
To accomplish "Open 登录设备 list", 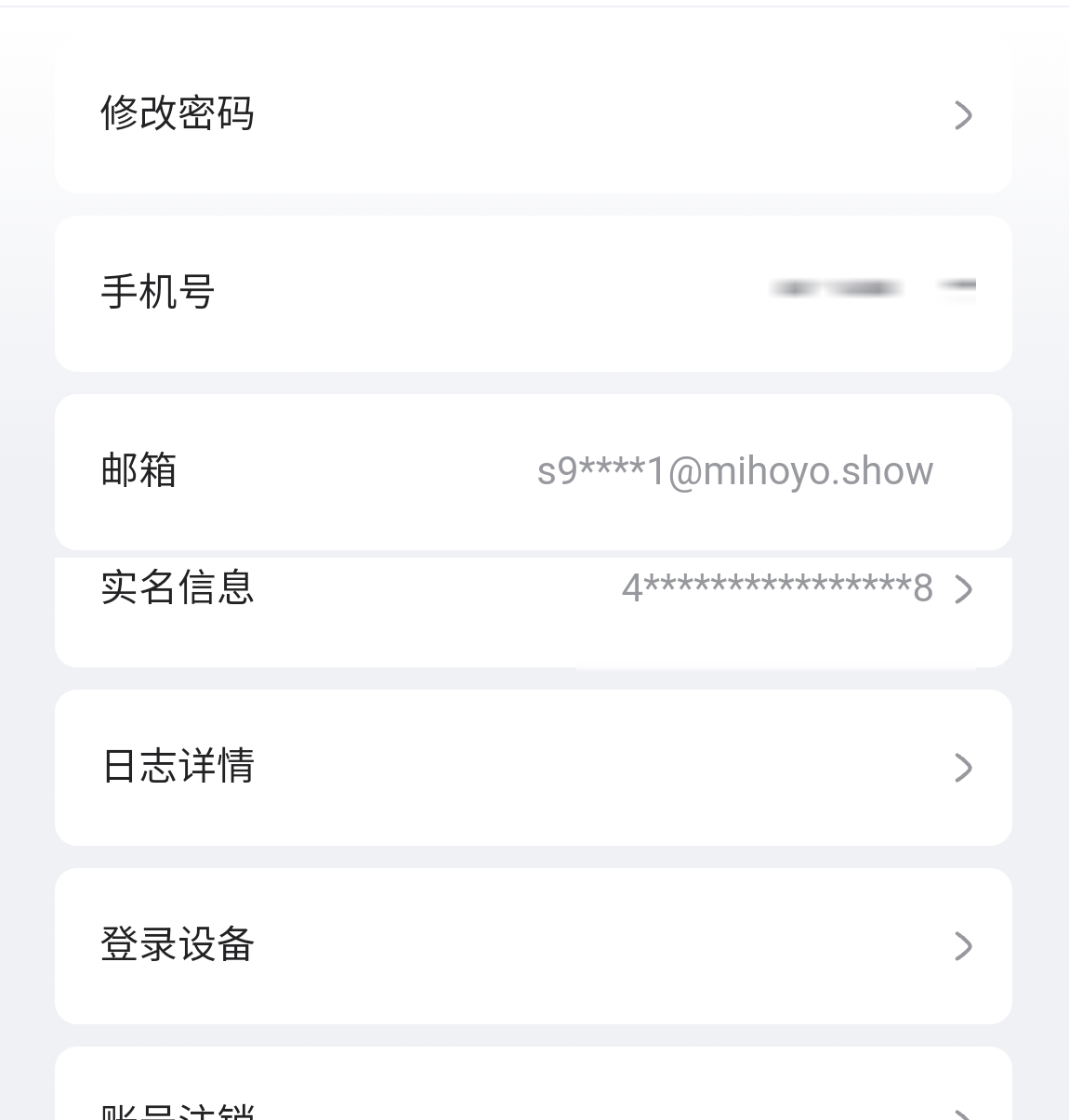I will (533, 945).
